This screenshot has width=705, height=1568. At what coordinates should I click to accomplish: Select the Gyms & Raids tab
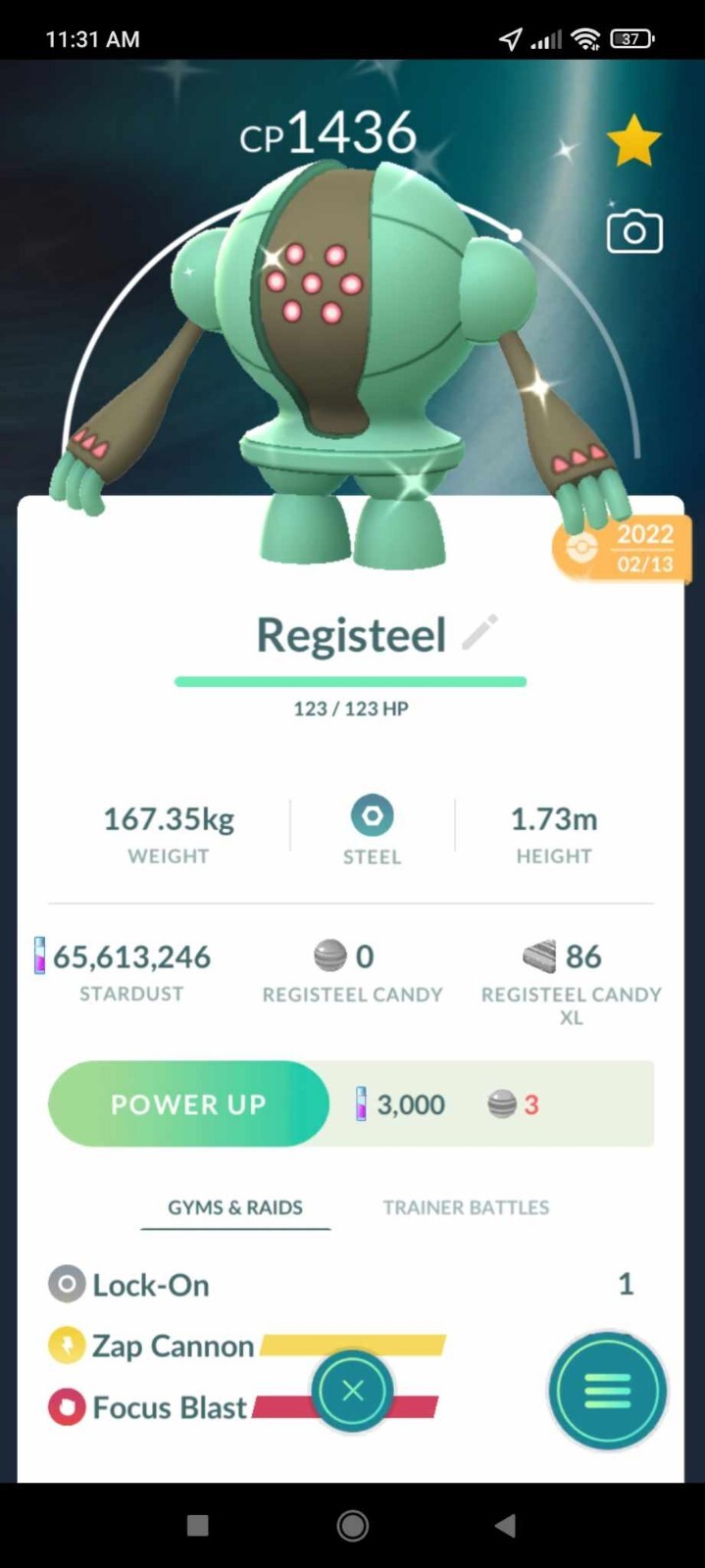pos(235,1207)
